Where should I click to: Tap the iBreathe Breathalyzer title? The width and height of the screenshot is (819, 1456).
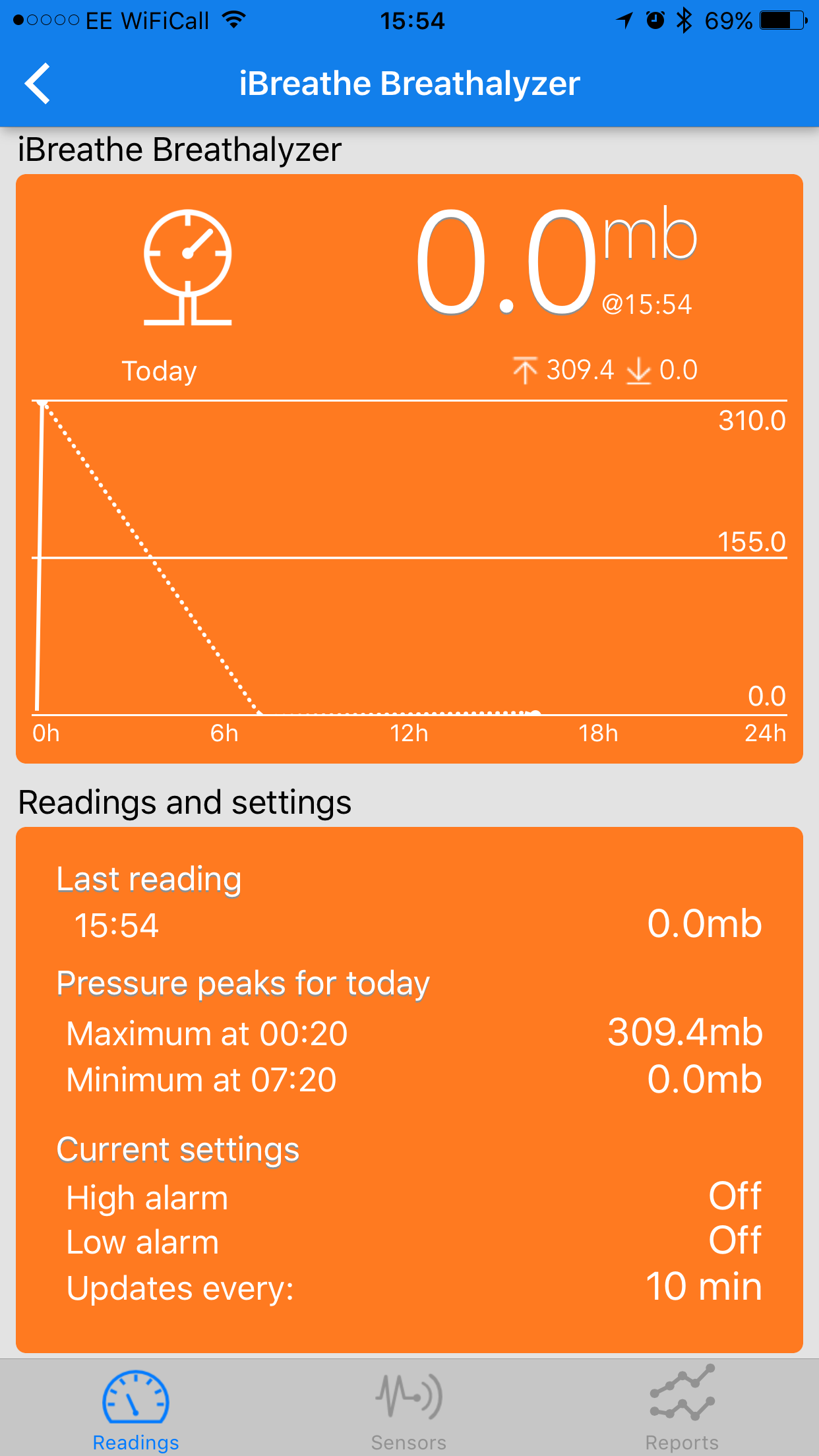(409, 82)
